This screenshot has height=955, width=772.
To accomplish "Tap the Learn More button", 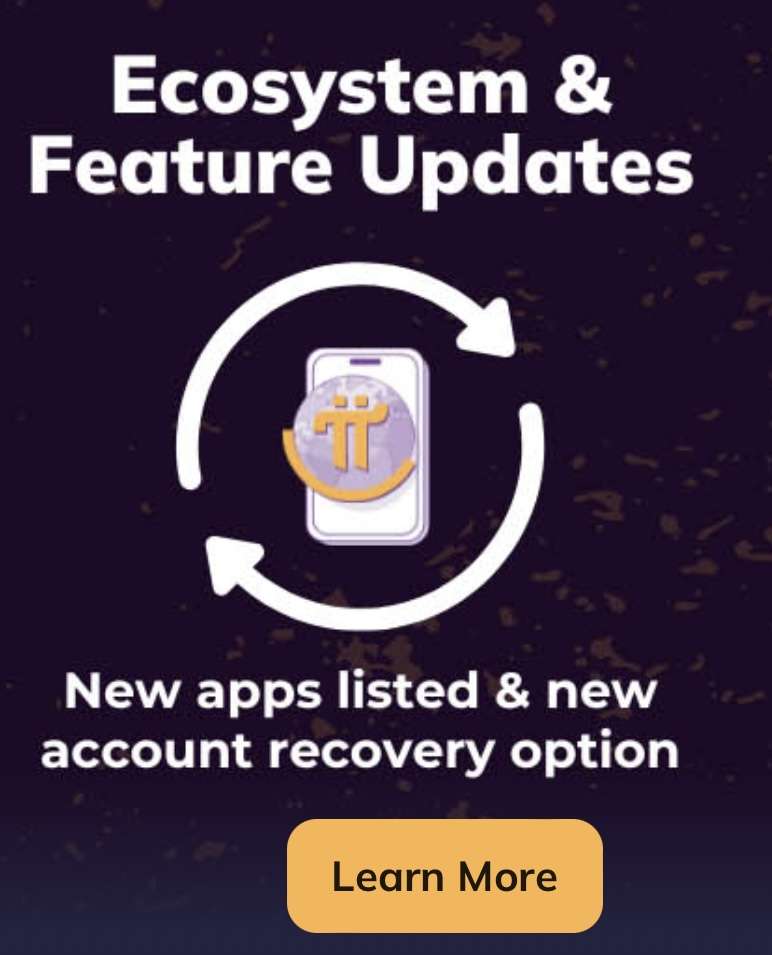I will click(x=445, y=876).
